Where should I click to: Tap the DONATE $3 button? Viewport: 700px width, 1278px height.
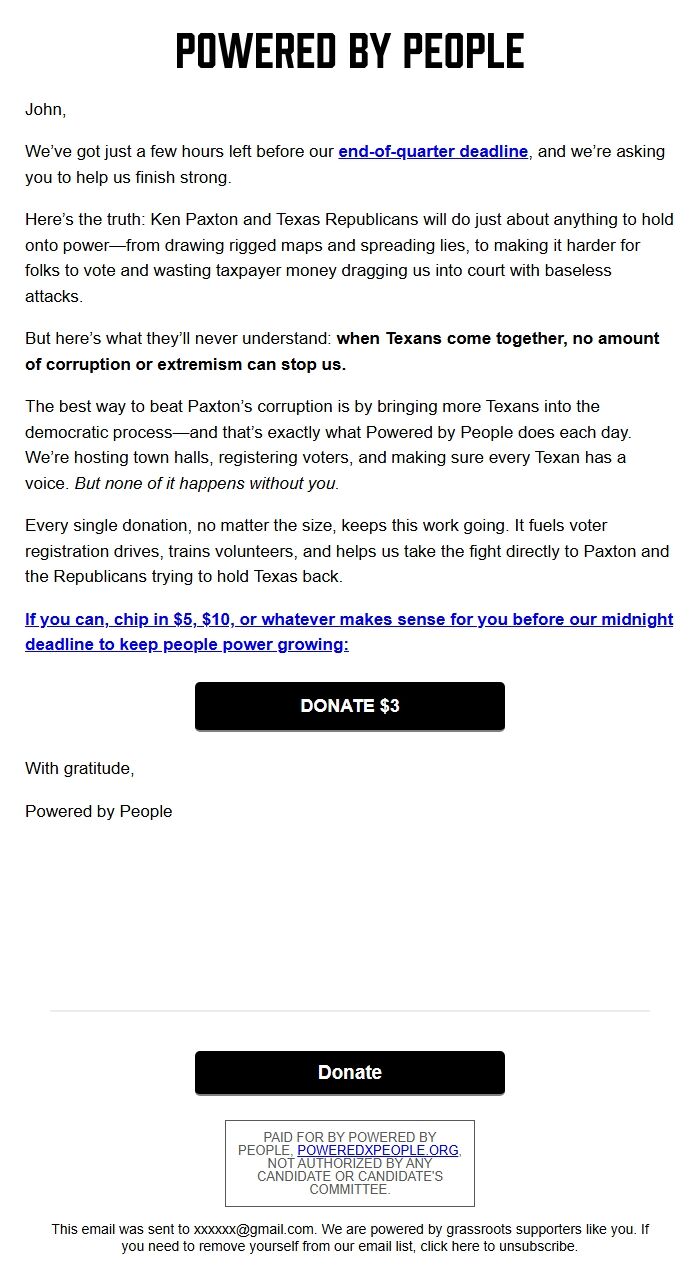pos(349,706)
